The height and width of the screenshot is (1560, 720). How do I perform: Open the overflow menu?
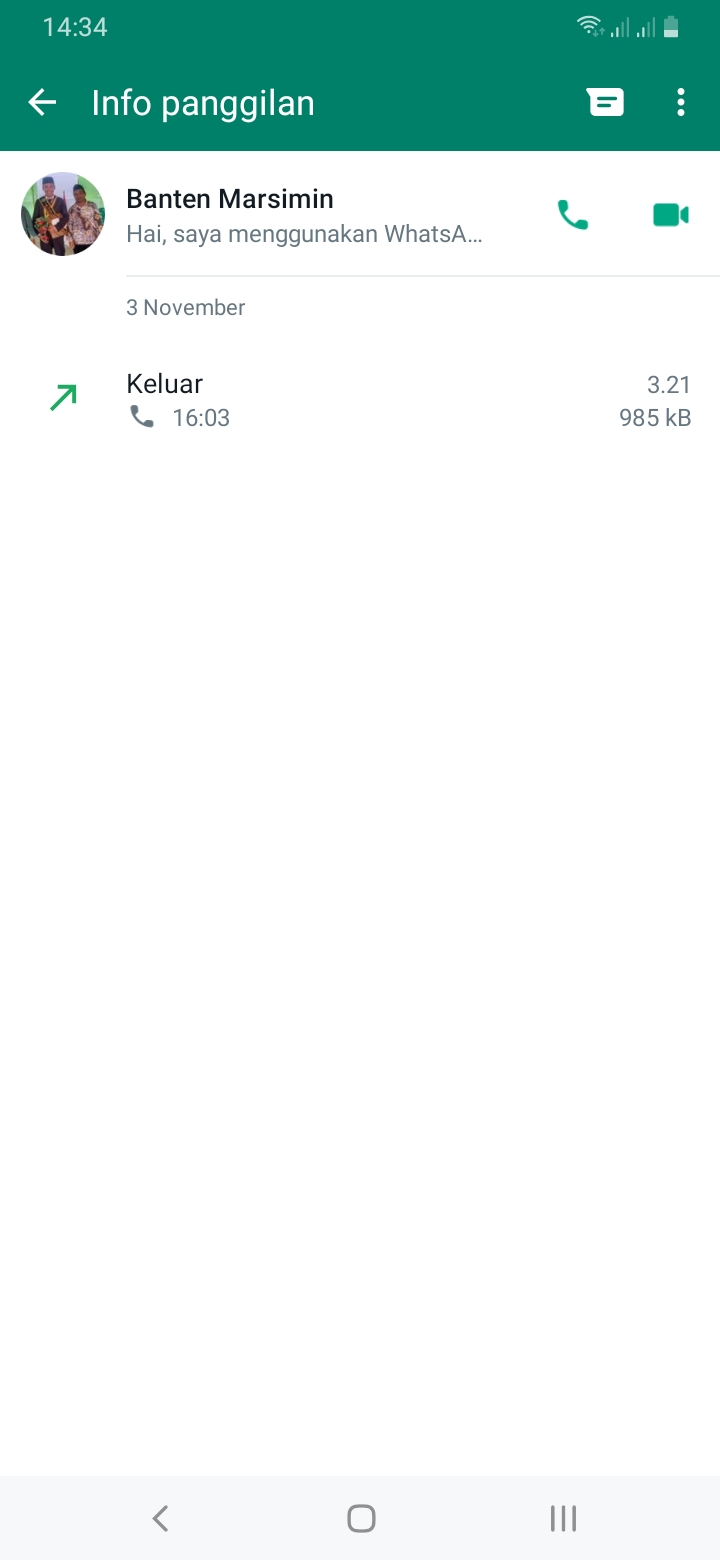[680, 102]
